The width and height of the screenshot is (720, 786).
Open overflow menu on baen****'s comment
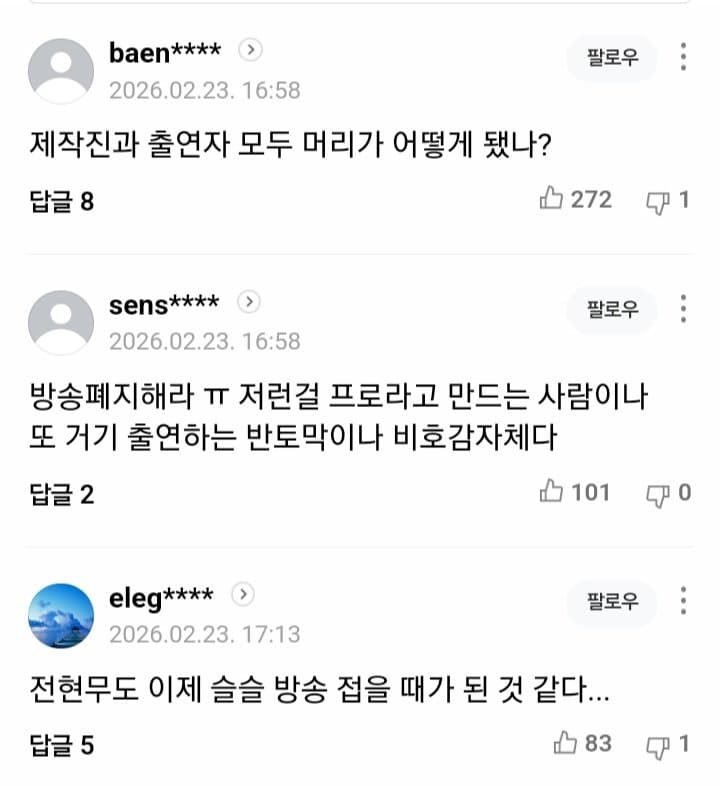coord(683,57)
